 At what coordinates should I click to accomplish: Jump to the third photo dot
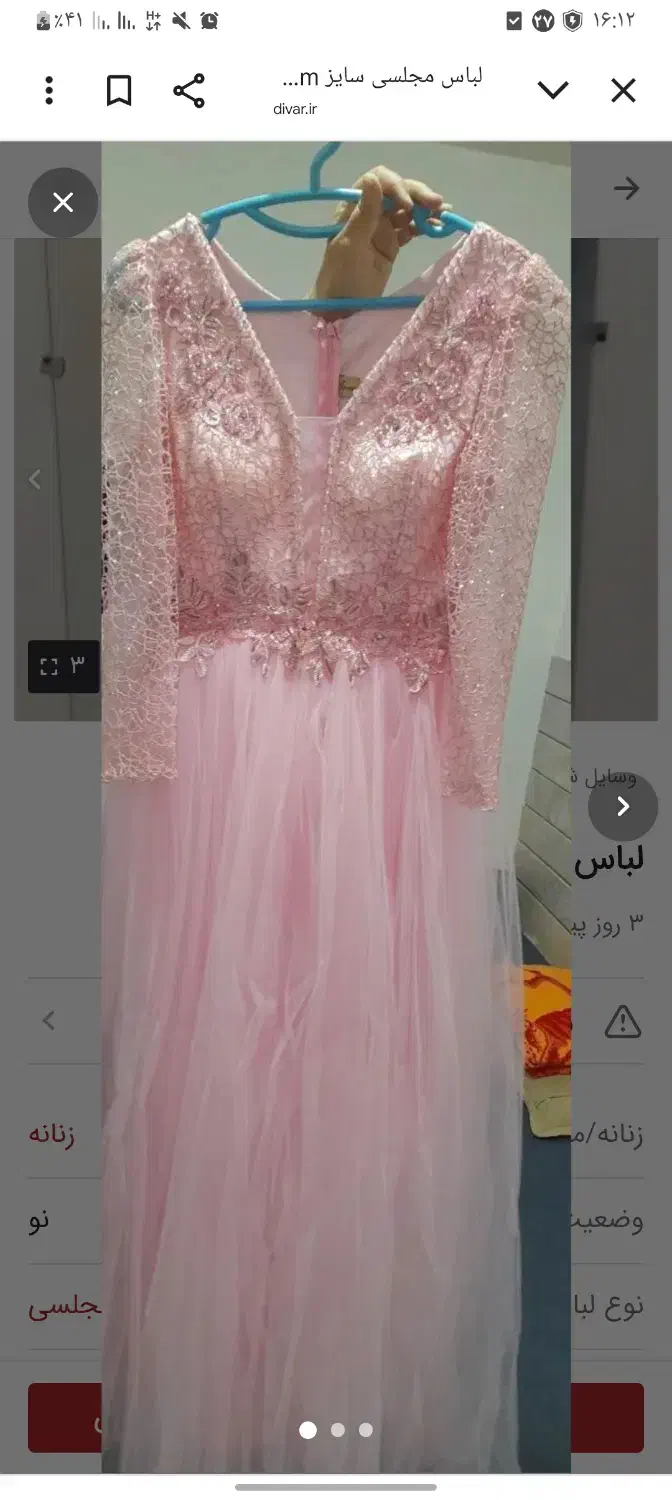point(366,1430)
